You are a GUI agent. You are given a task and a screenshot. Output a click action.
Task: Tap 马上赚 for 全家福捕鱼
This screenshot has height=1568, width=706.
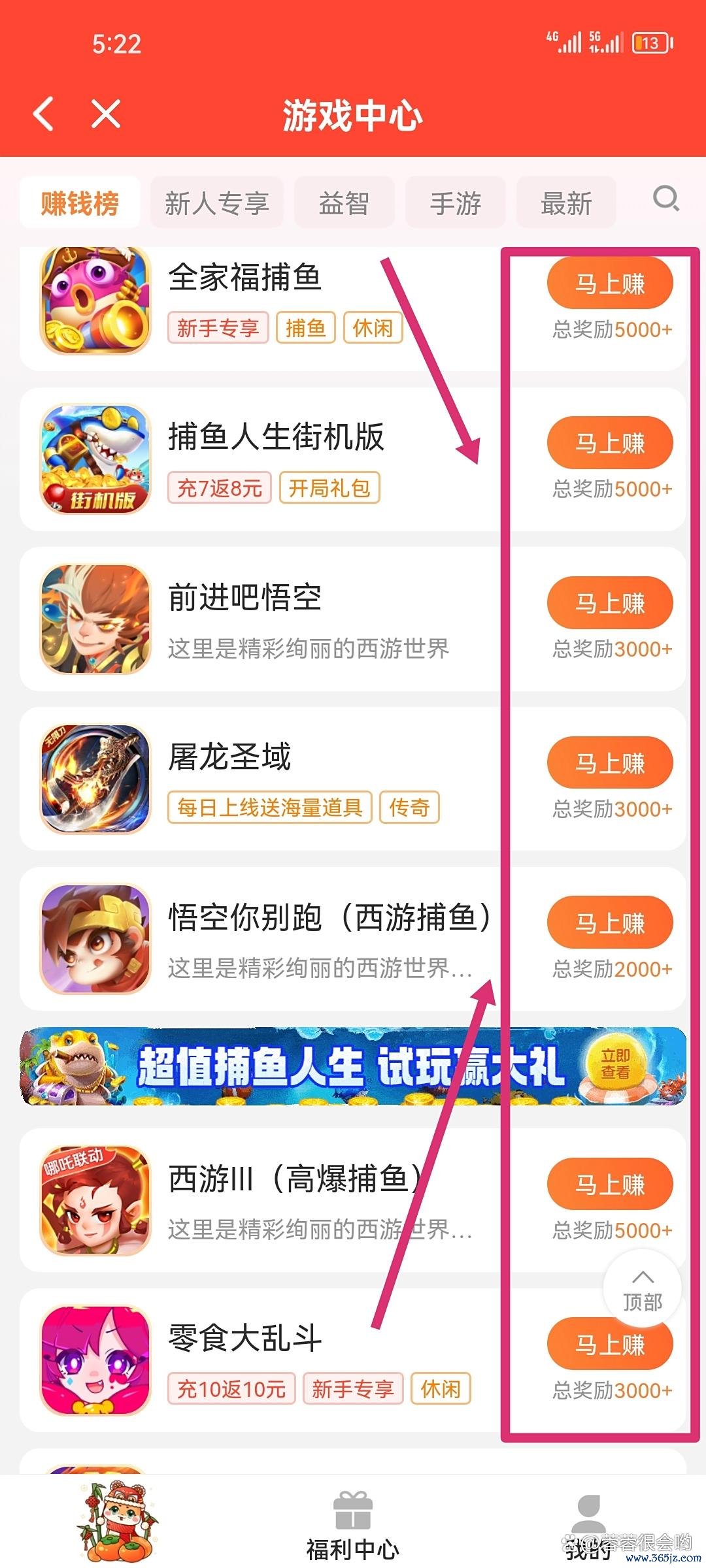(609, 284)
